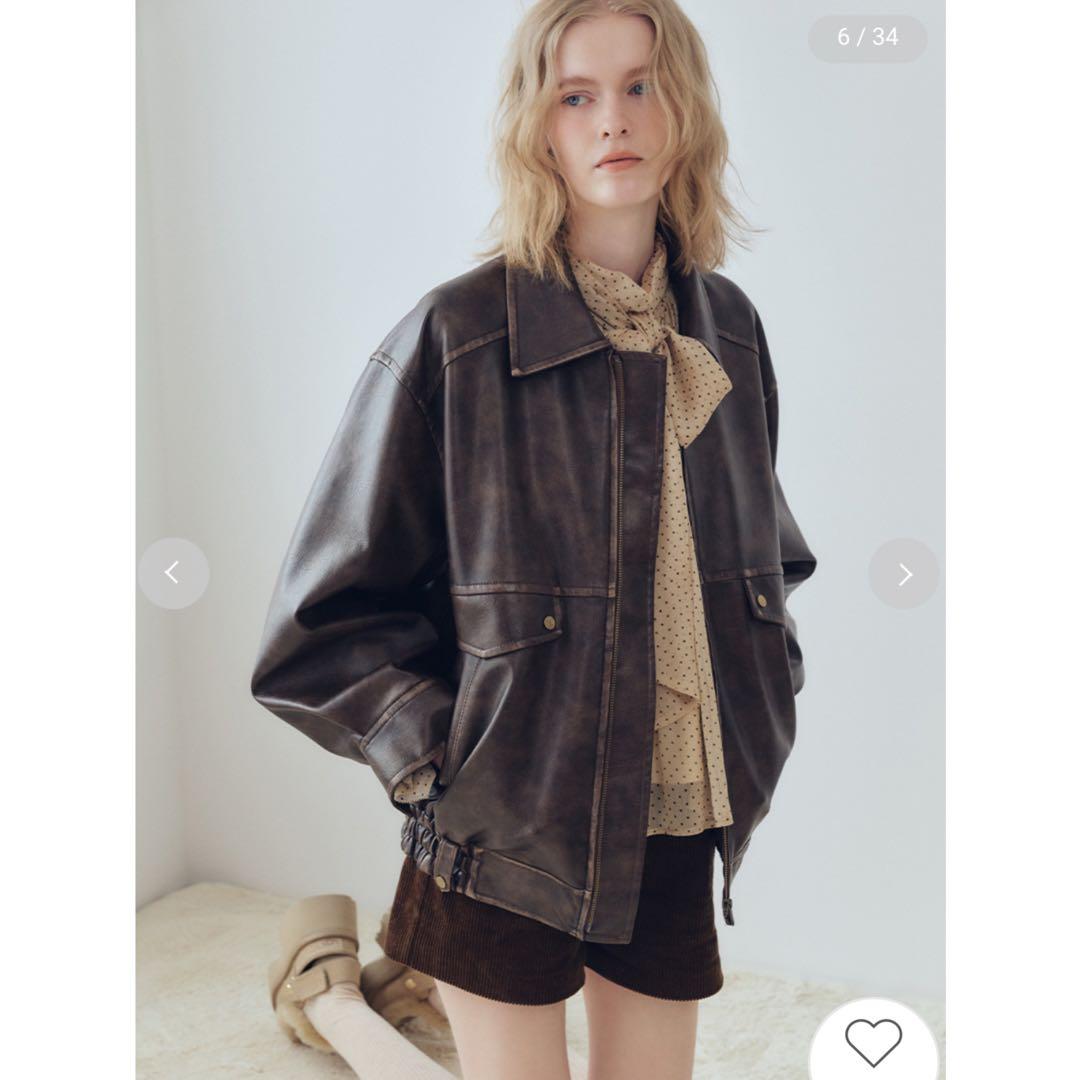The width and height of the screenshot is (1080, 1080).
Task: Add this jacket to favorites
Action: (x=873, y=1042)
